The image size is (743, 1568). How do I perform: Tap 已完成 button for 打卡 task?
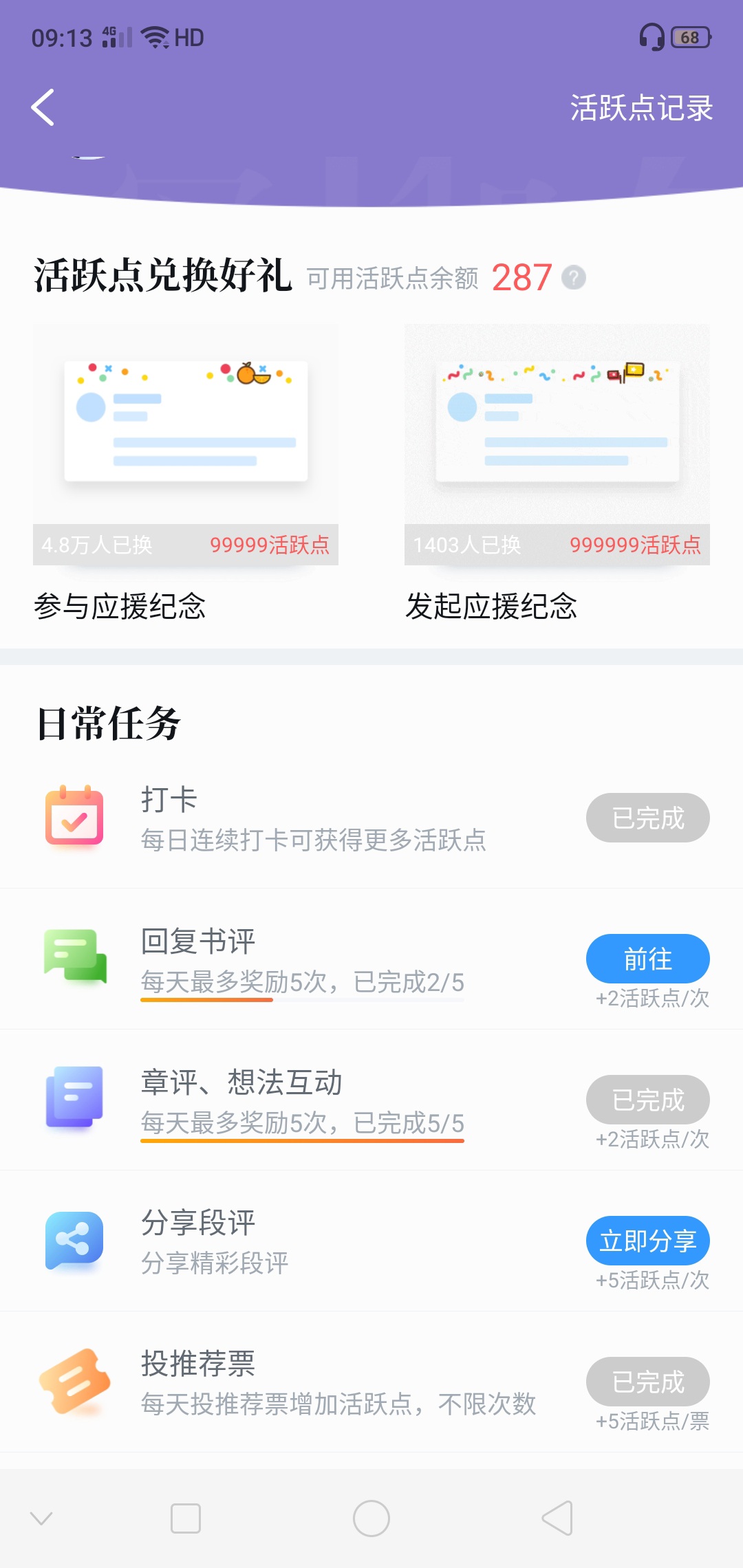tap(648, 818)
